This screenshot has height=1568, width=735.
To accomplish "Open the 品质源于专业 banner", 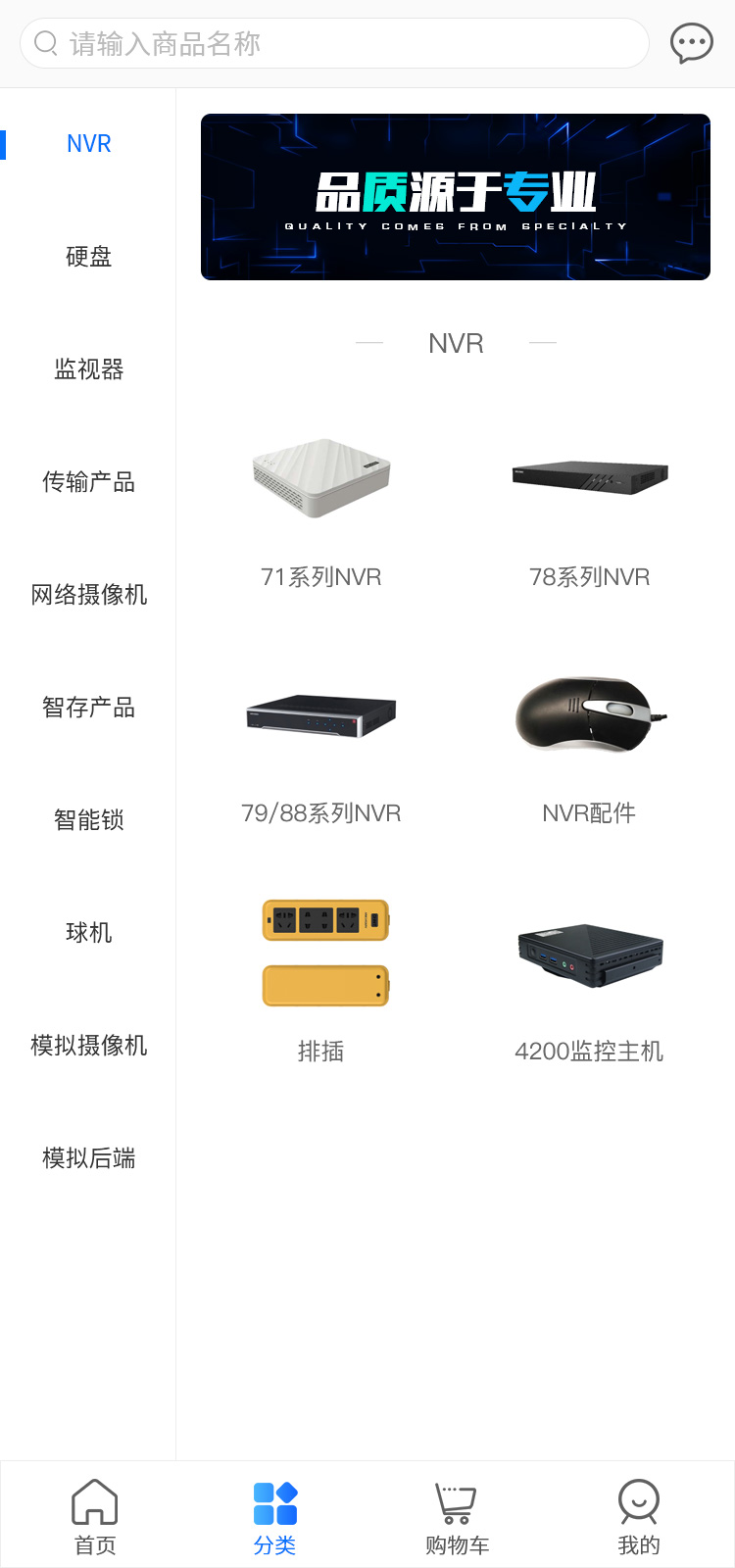I will [x=456, y=197].
